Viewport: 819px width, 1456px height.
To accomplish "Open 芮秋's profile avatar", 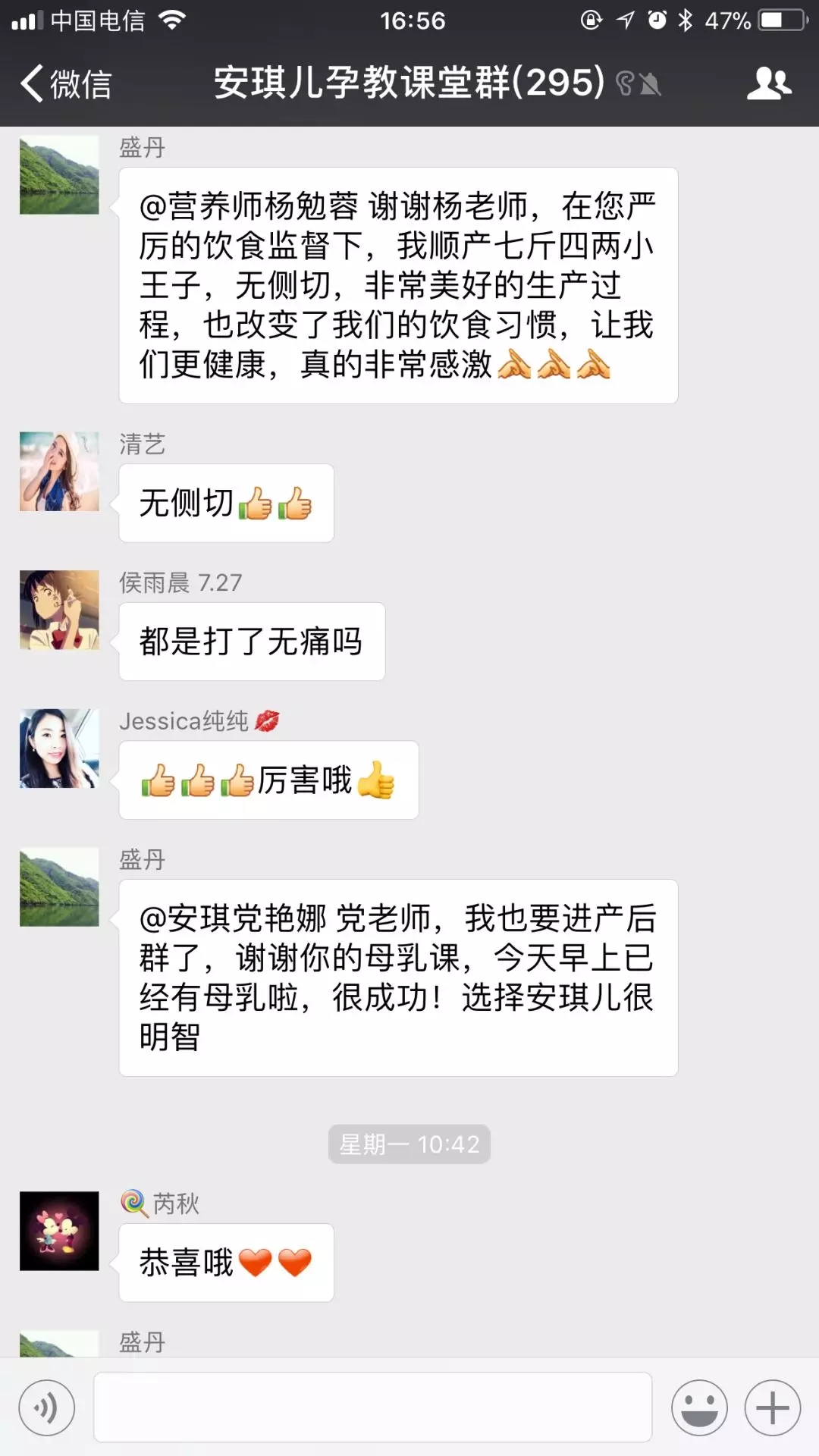I will 59,1231.
